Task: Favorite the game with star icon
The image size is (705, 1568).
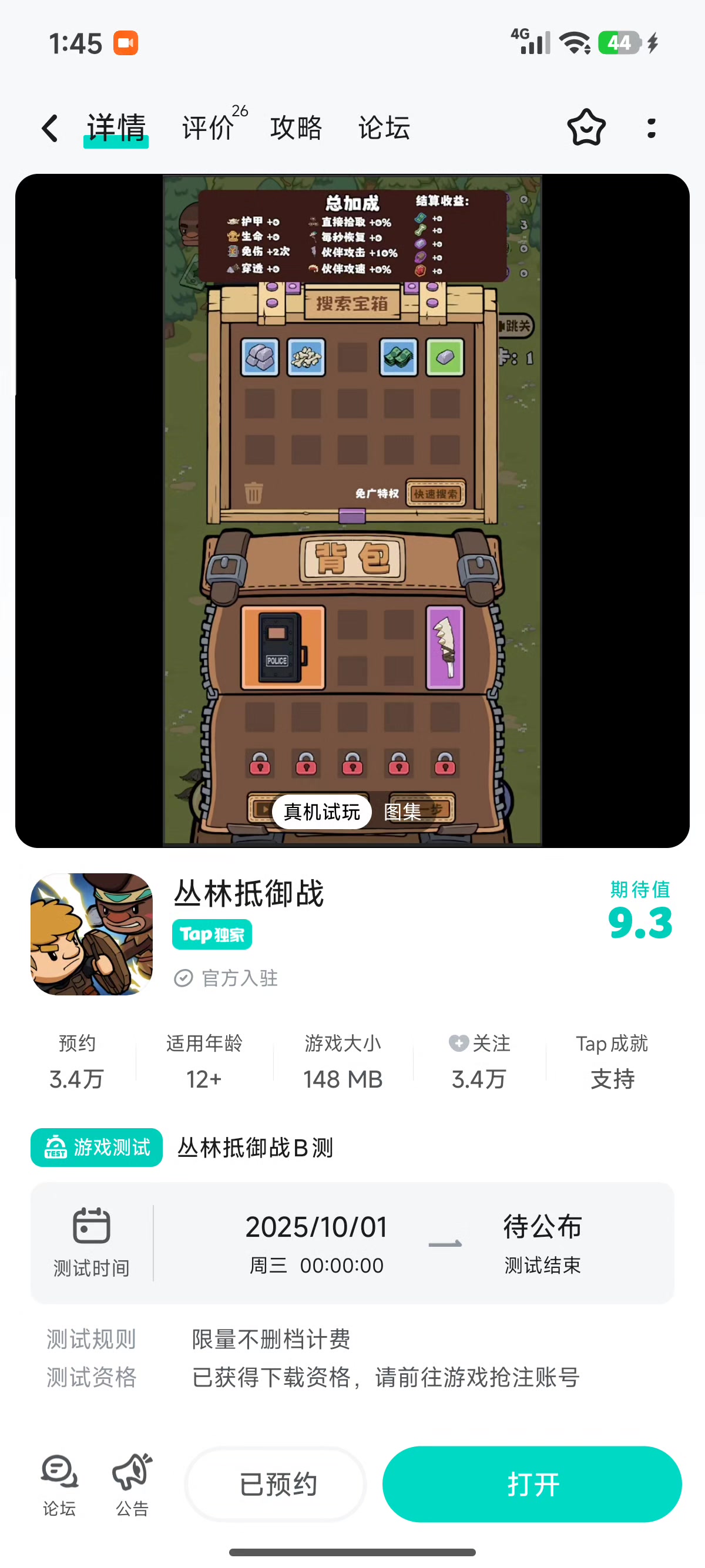Action: click(586, 128)
